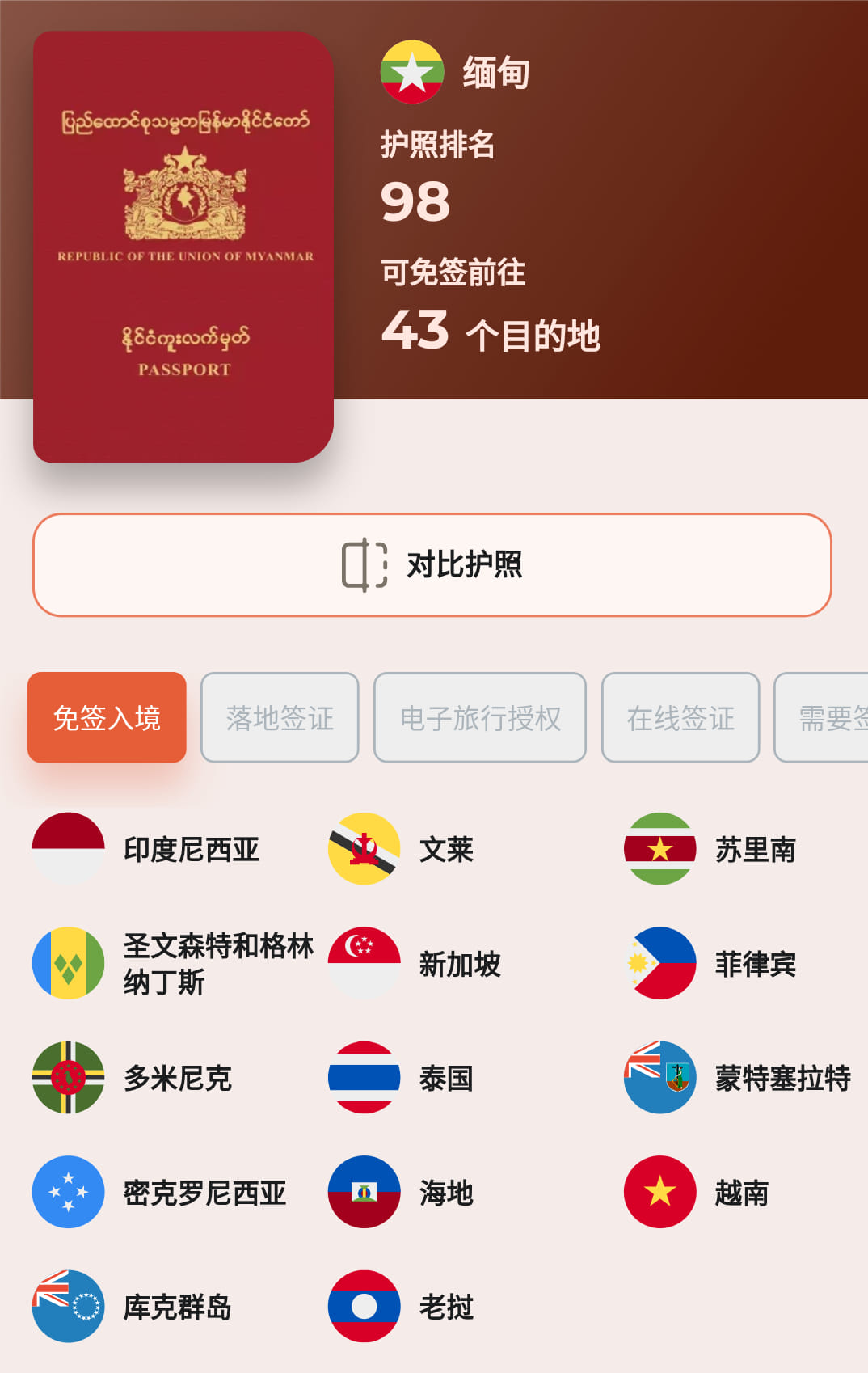Image resolution: width=868 pixels, height=1373 pixels.
Task: Switch to the 落地签证 tab
Action: tap(280, 717)
